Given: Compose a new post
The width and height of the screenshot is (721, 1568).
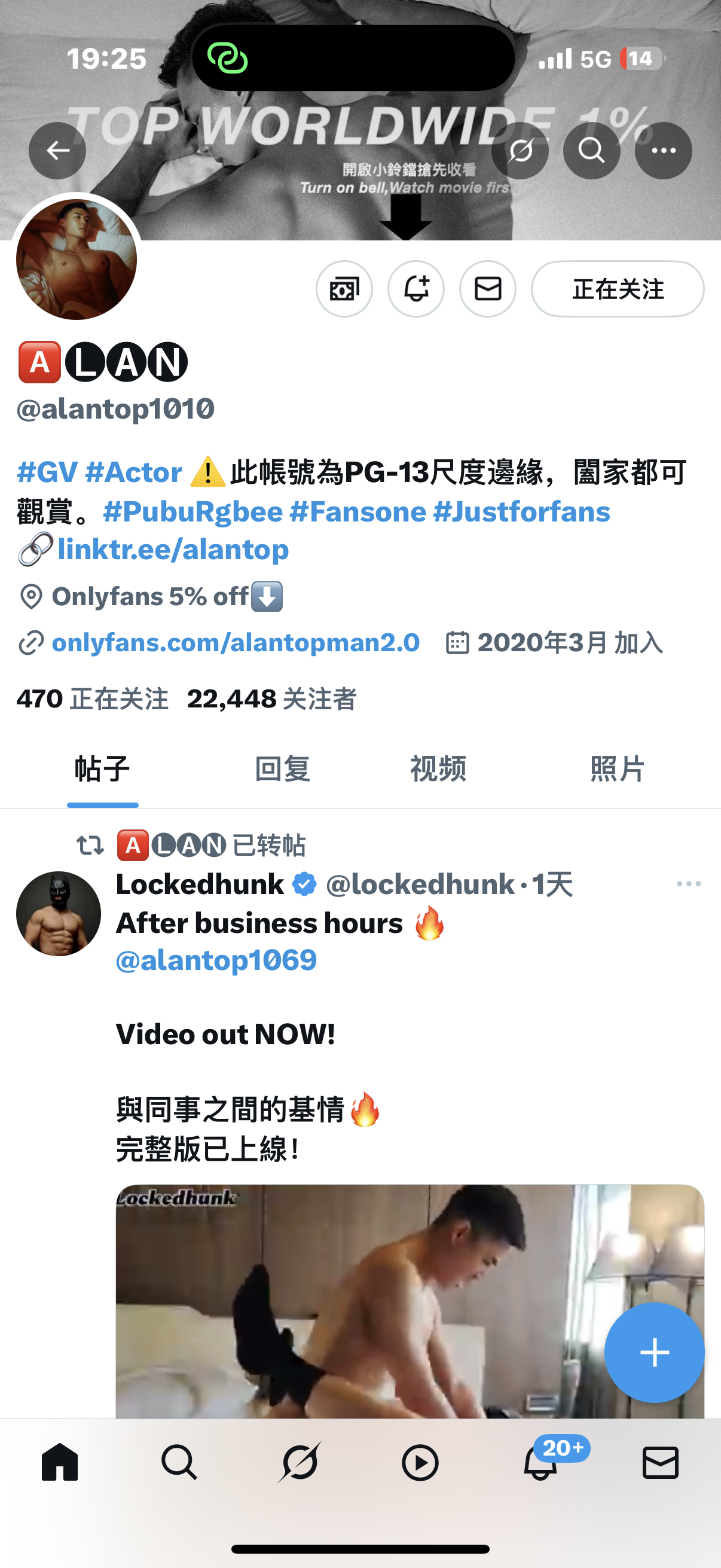Looking at the screenshot, I should tap(654, 1353).
